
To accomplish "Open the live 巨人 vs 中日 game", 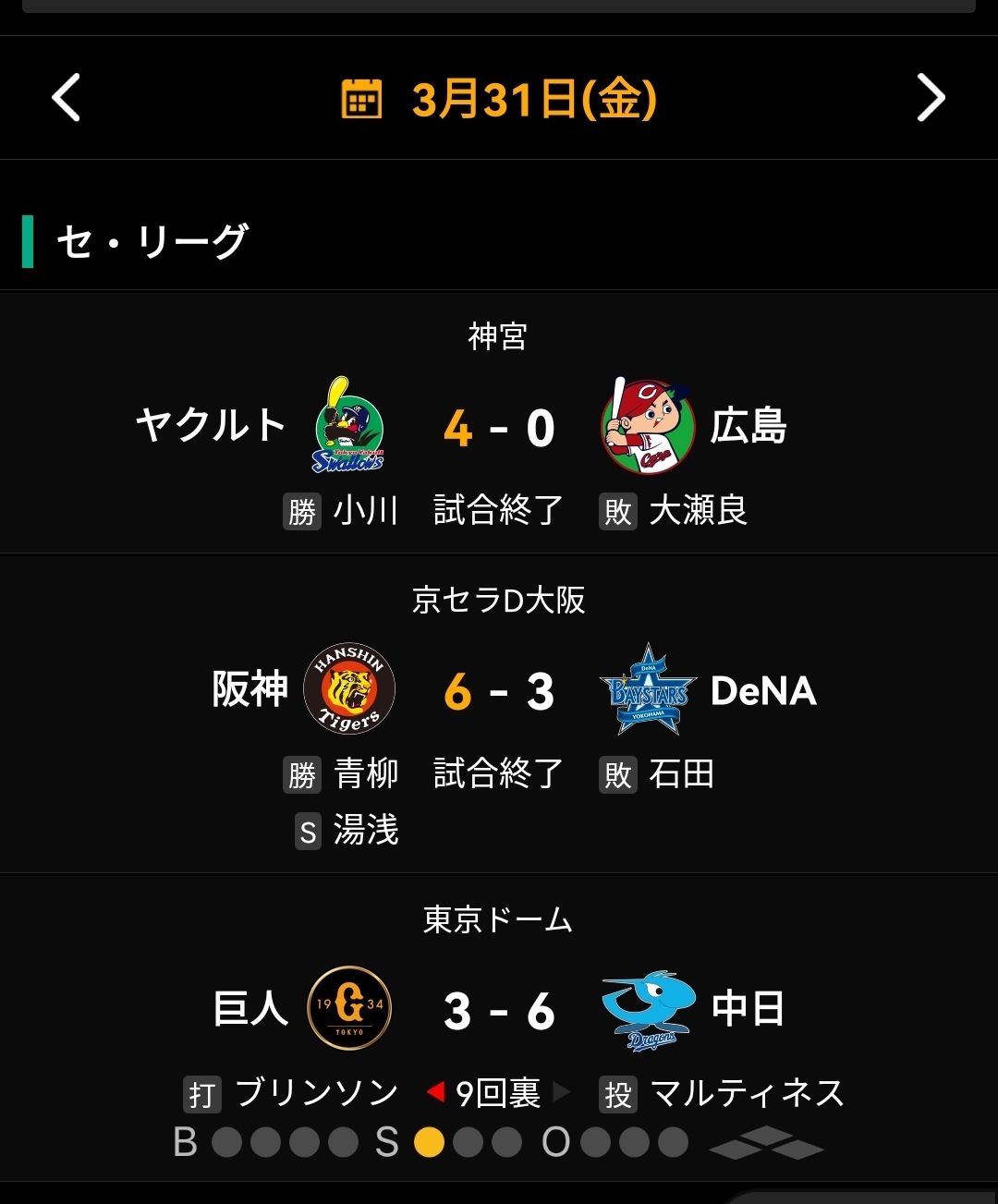I will click(x=499, y=1012).
